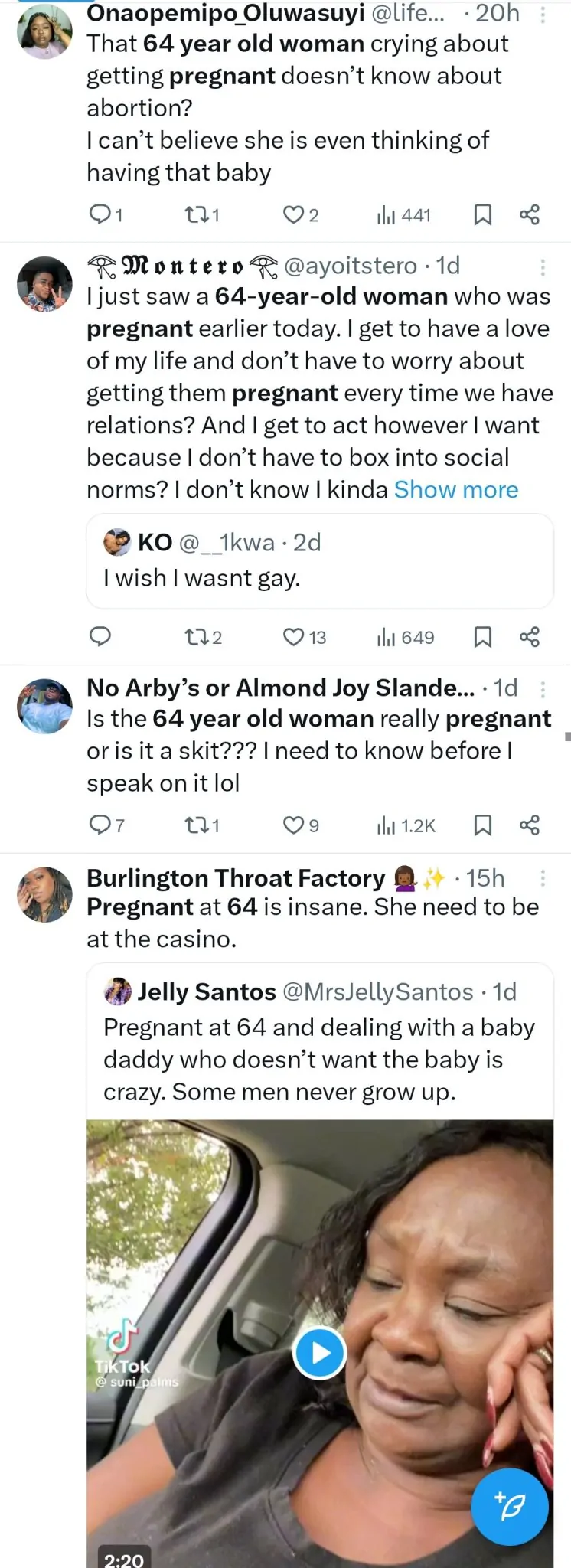The height and width of the screenshot is (1568, 571).
Task: Share Onaopemipo_Oluwasuyi's tweet
Action: click(530, 214)
